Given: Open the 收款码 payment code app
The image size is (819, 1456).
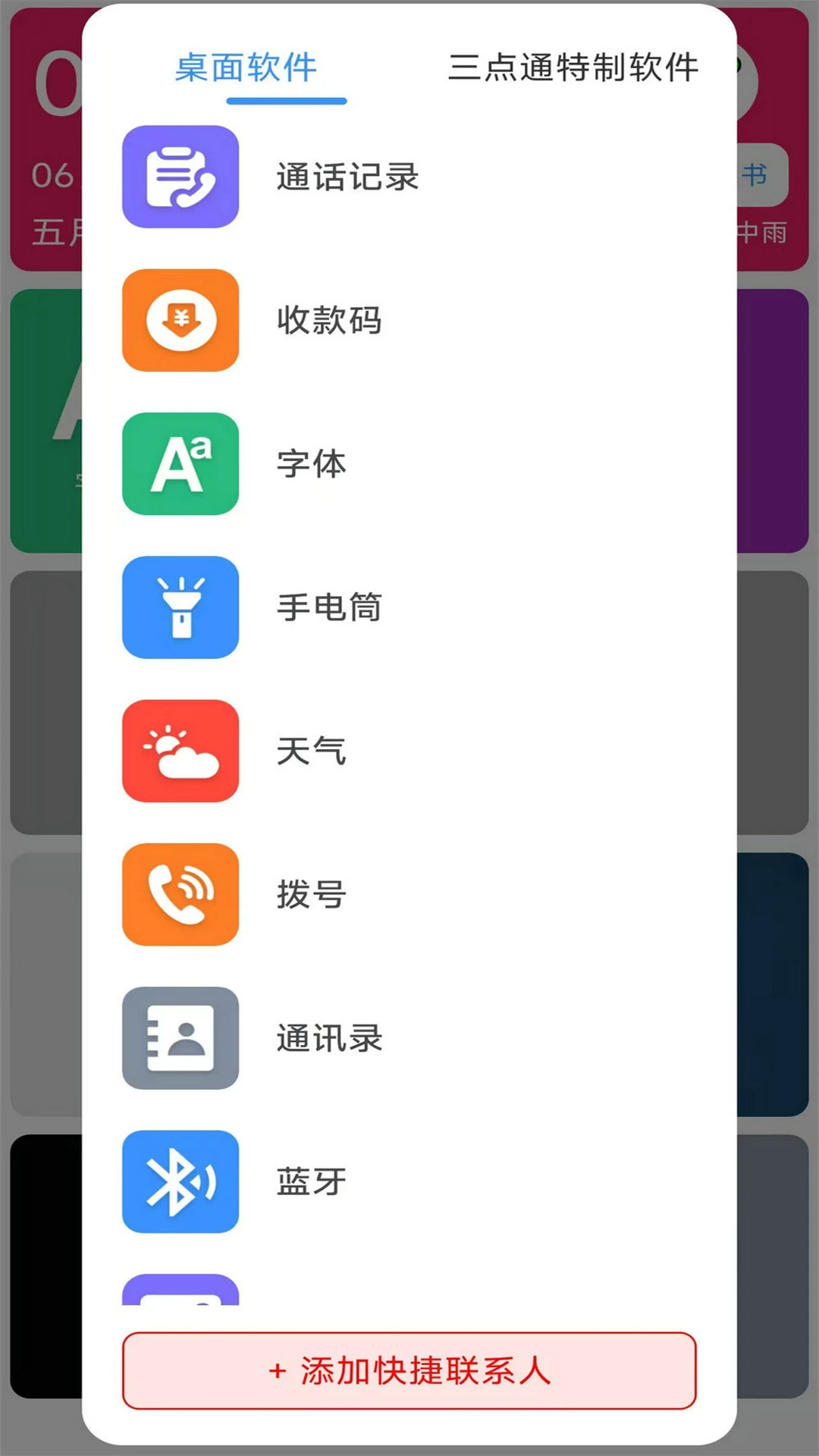Looking at the screenshot, I should click(x=180, y=320).
